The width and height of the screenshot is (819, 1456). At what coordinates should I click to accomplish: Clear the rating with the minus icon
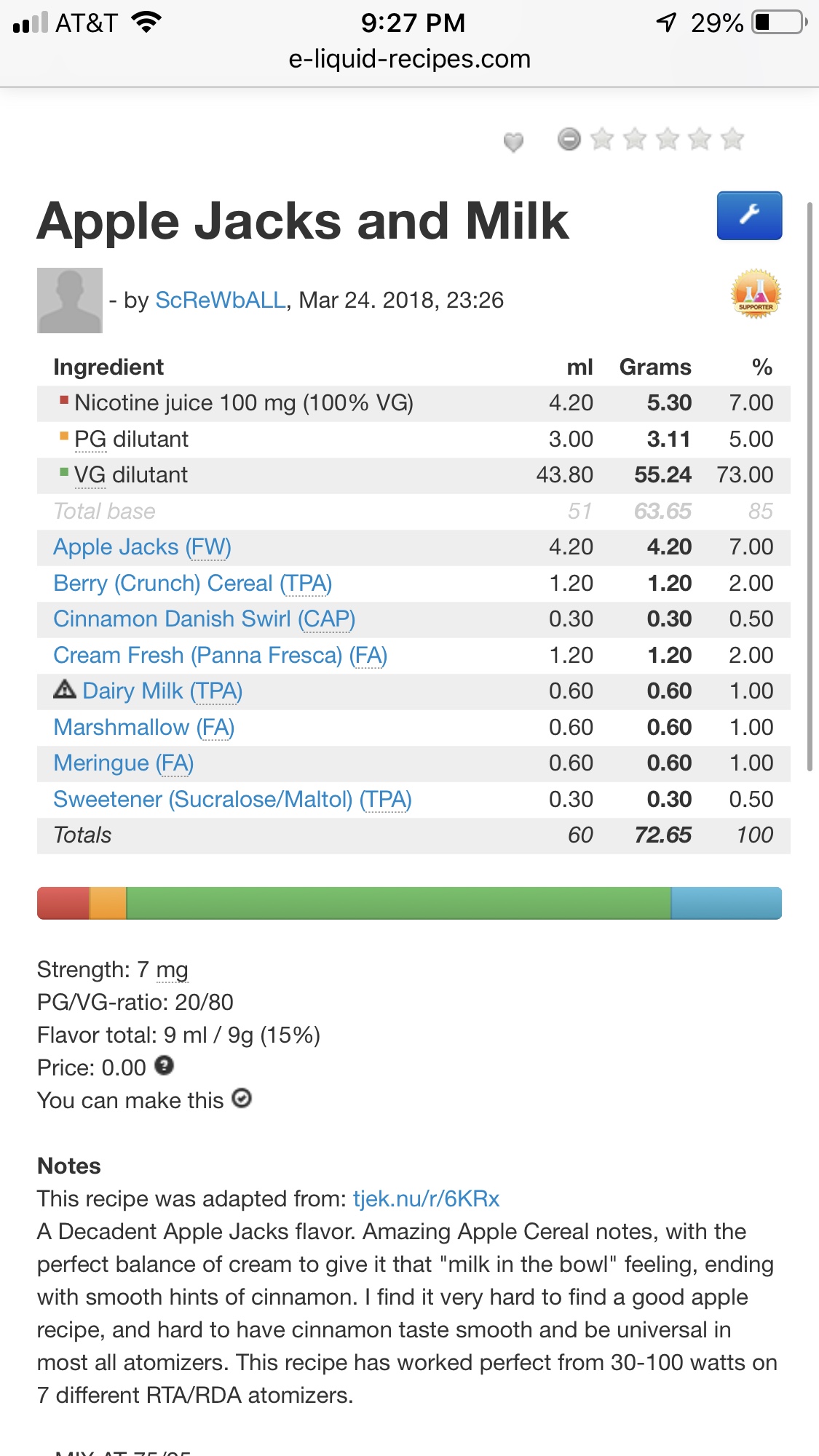(x=569, y=138)
